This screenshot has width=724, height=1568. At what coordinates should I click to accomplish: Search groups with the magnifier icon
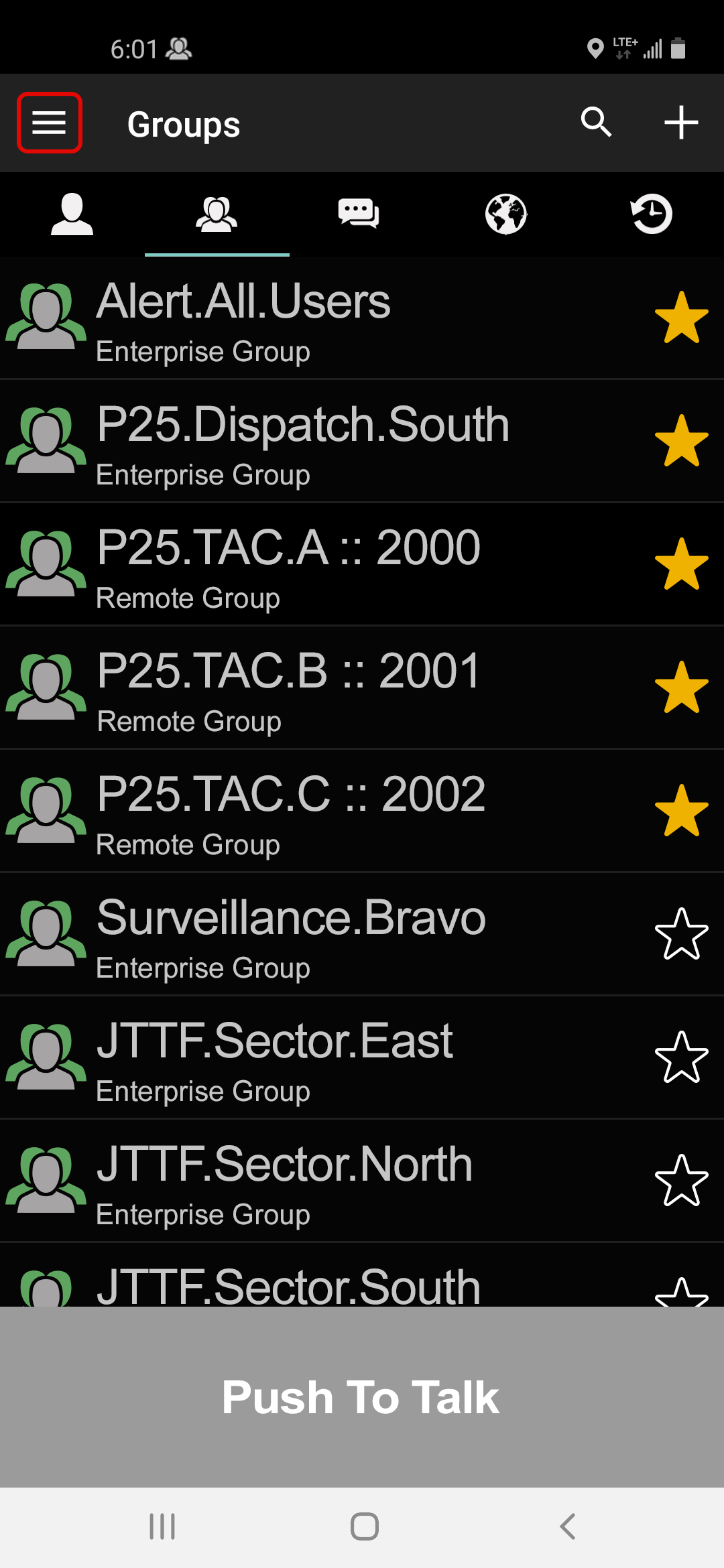tap(596, 122)
